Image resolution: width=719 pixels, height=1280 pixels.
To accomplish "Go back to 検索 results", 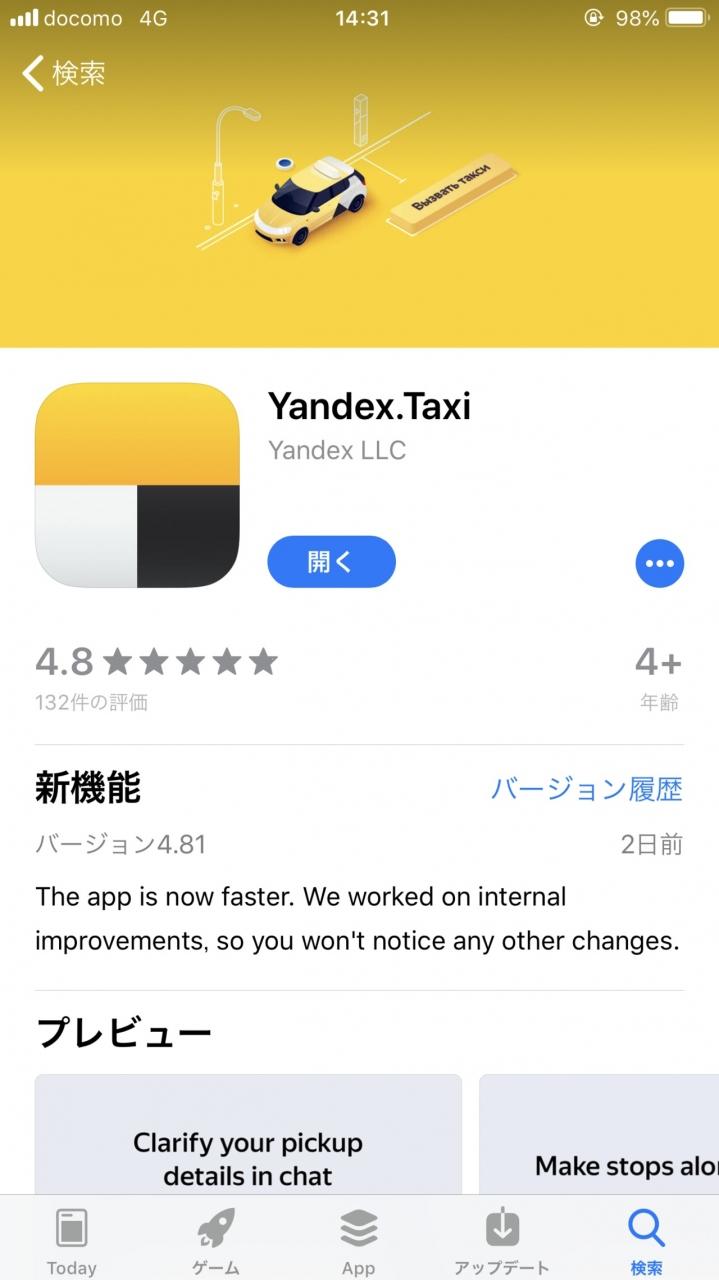I will pyautogui.click(x=64, y=73).
